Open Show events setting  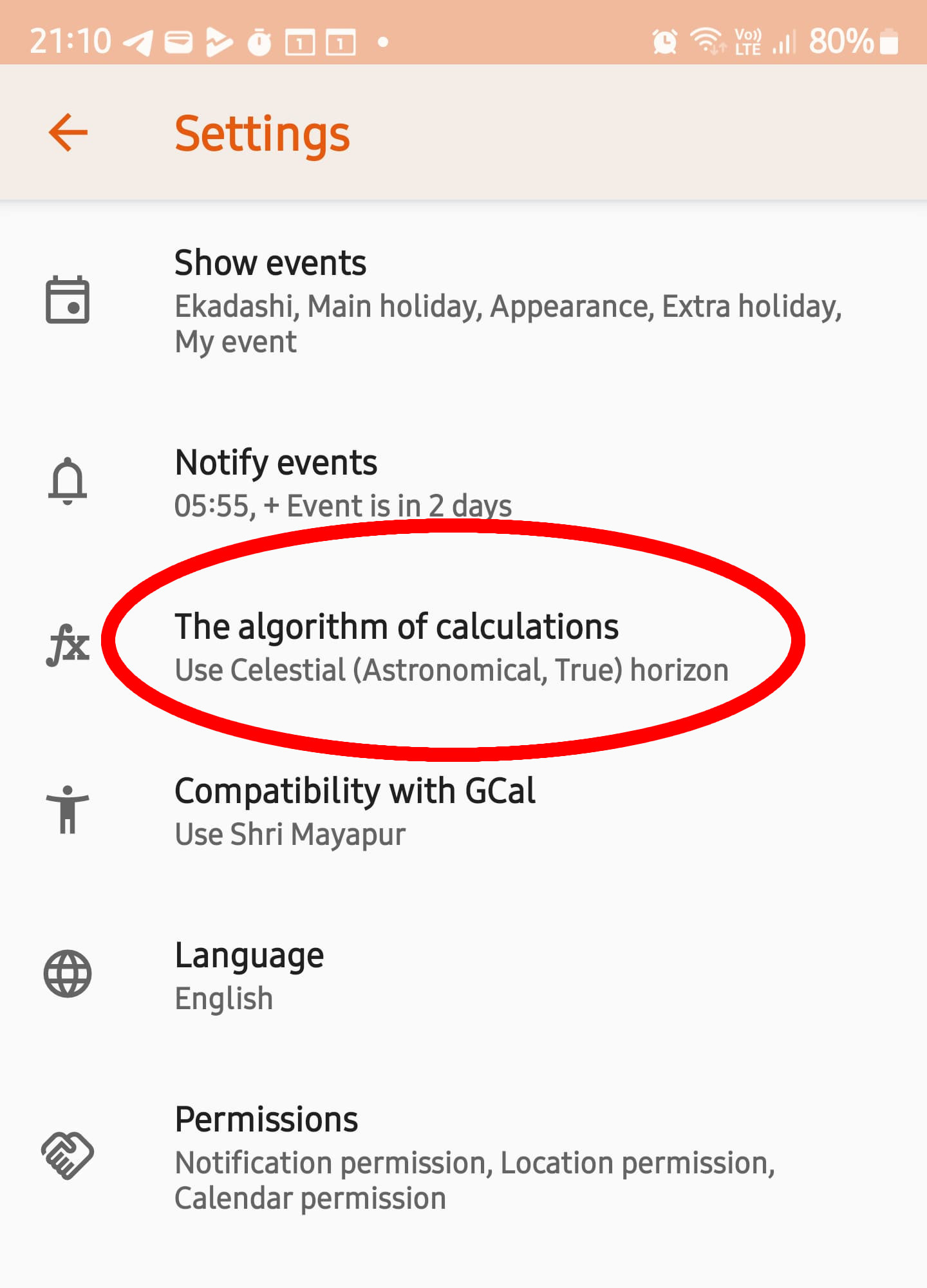click(464, 300)
